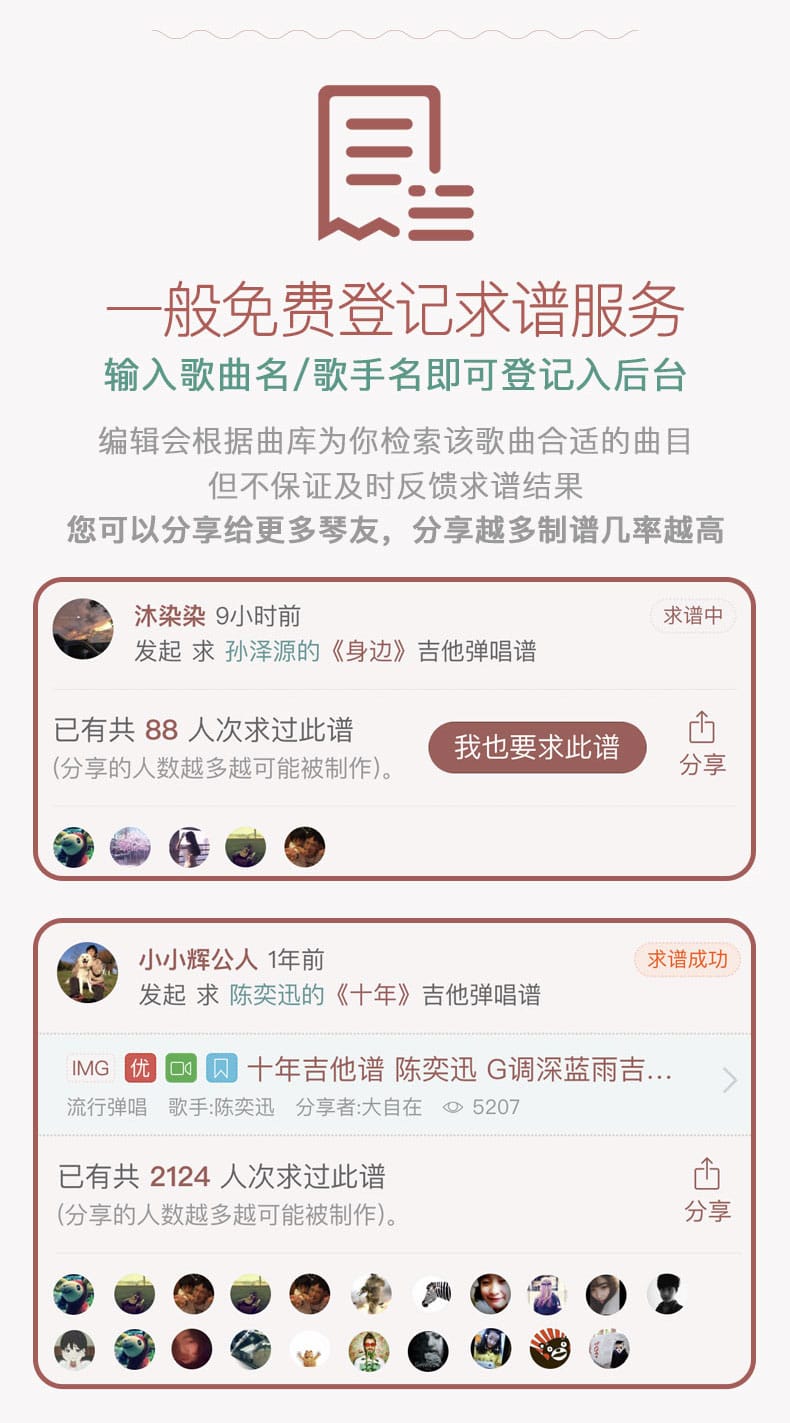This screenshot has width=790, height=1423.
Task: Tap the 我也要求此谱 button
Action: (537, 747)
